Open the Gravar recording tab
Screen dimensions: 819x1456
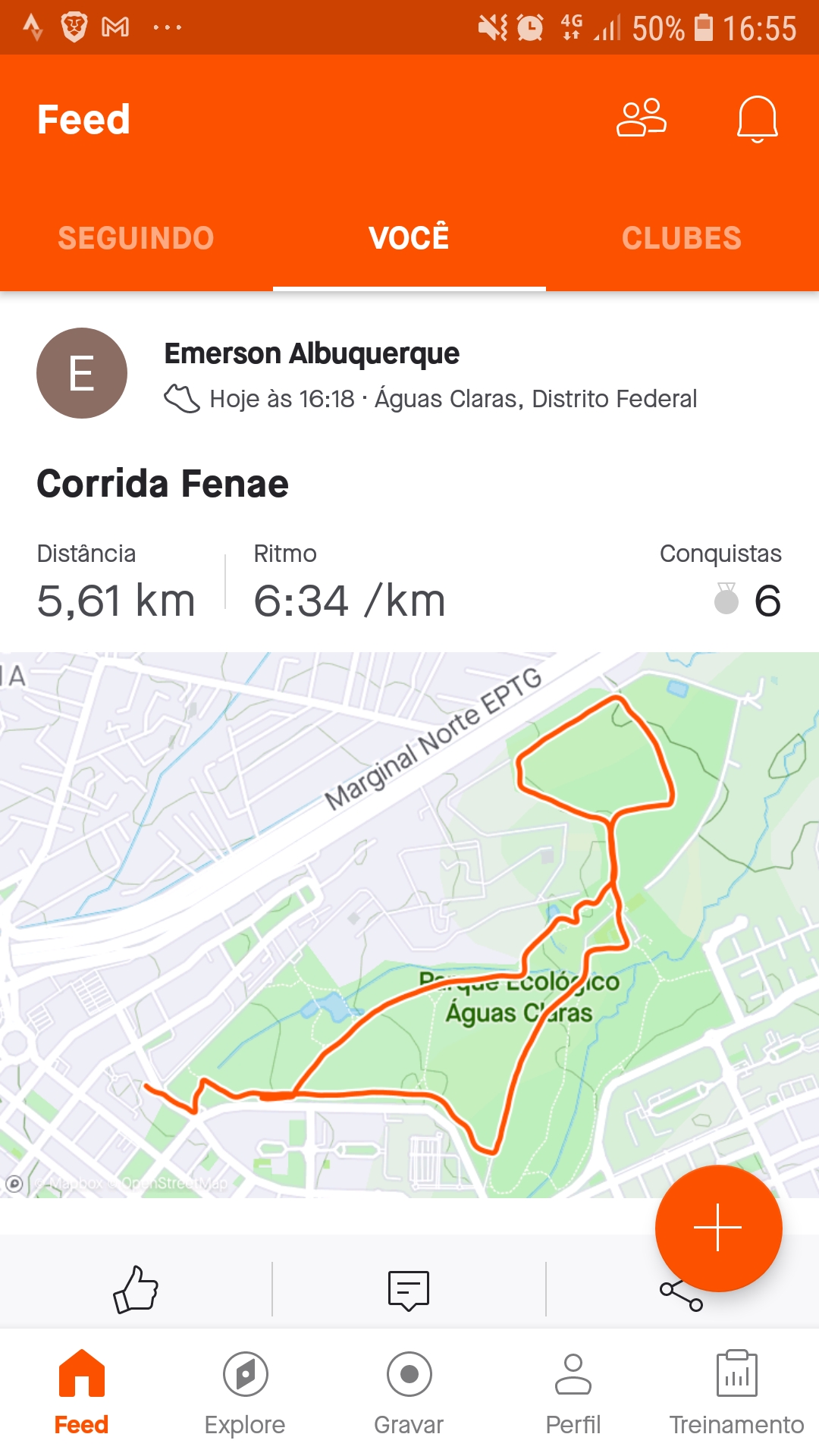[x=409, y=1392]
